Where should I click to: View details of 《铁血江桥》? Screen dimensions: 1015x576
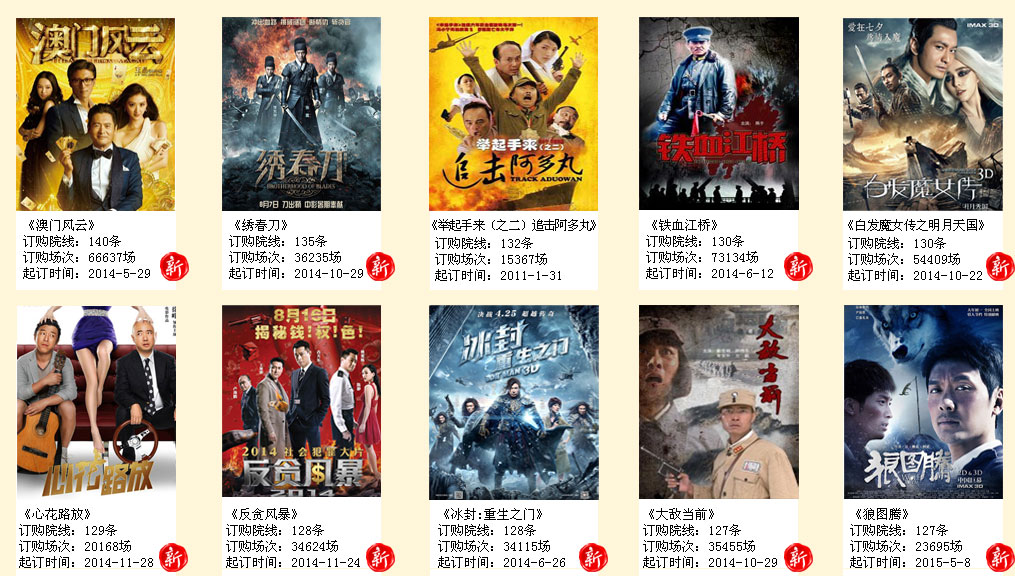[718, 114]
